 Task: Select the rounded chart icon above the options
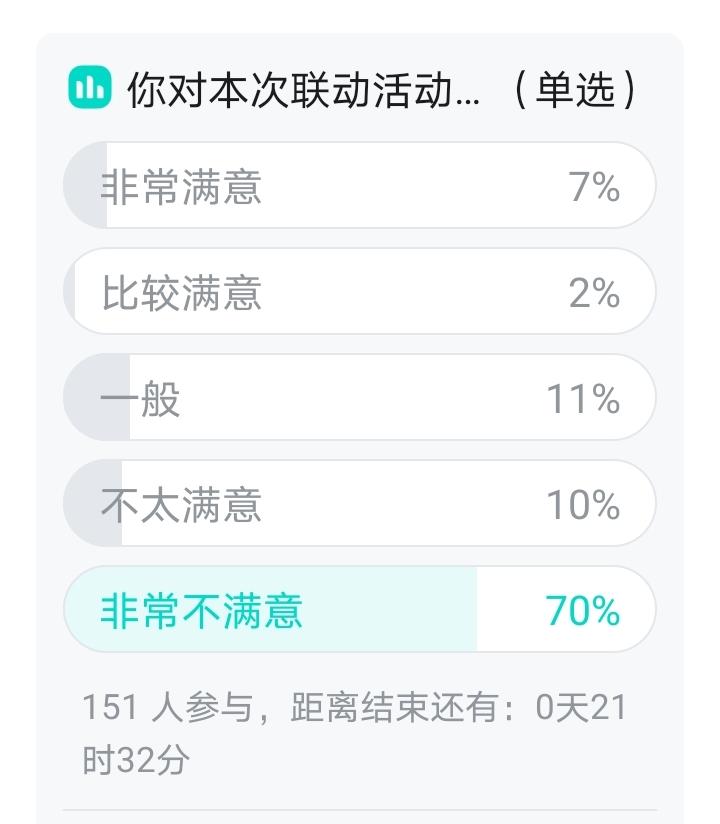tap(92, 88)
